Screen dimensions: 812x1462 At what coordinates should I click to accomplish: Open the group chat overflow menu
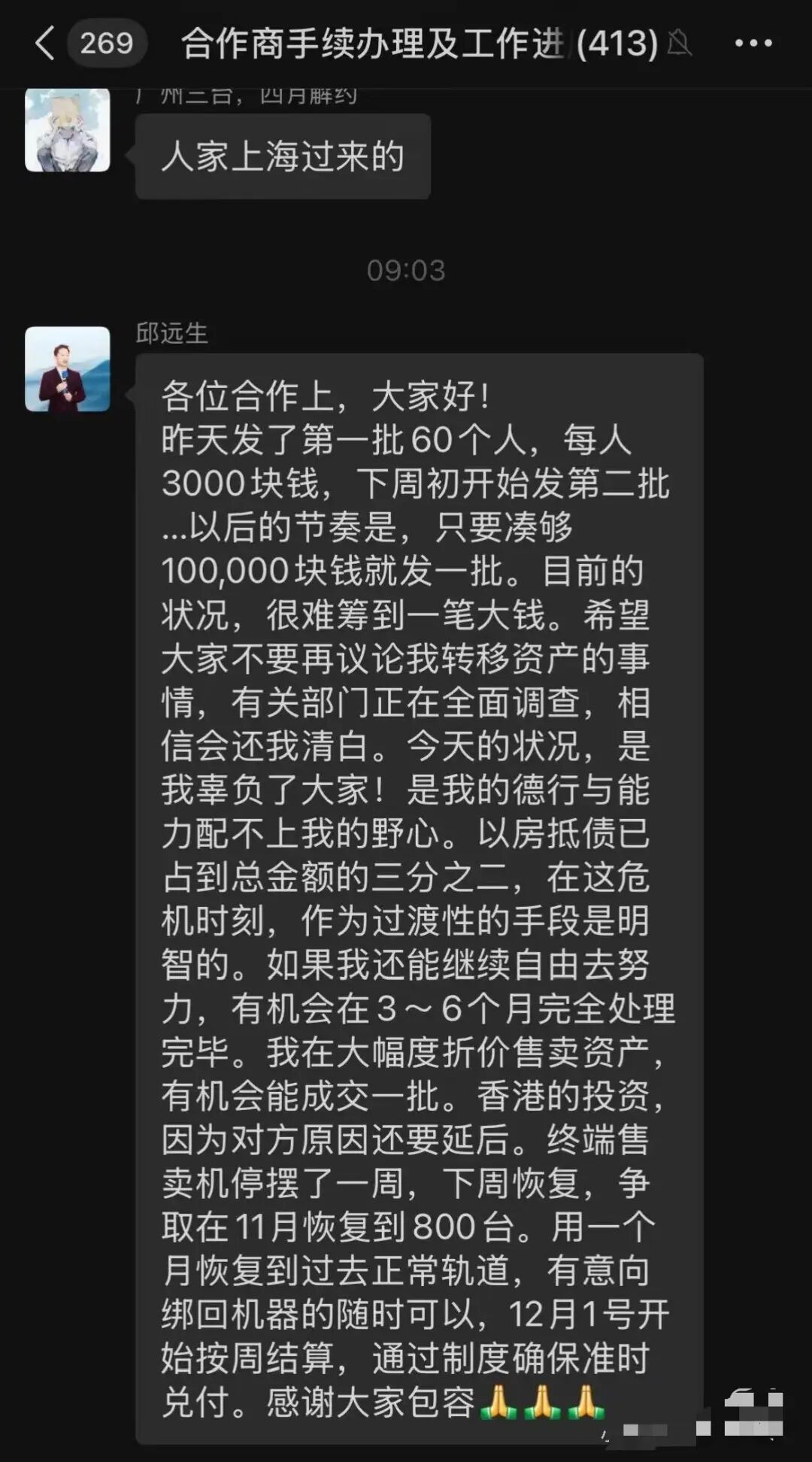pos(753,43)
